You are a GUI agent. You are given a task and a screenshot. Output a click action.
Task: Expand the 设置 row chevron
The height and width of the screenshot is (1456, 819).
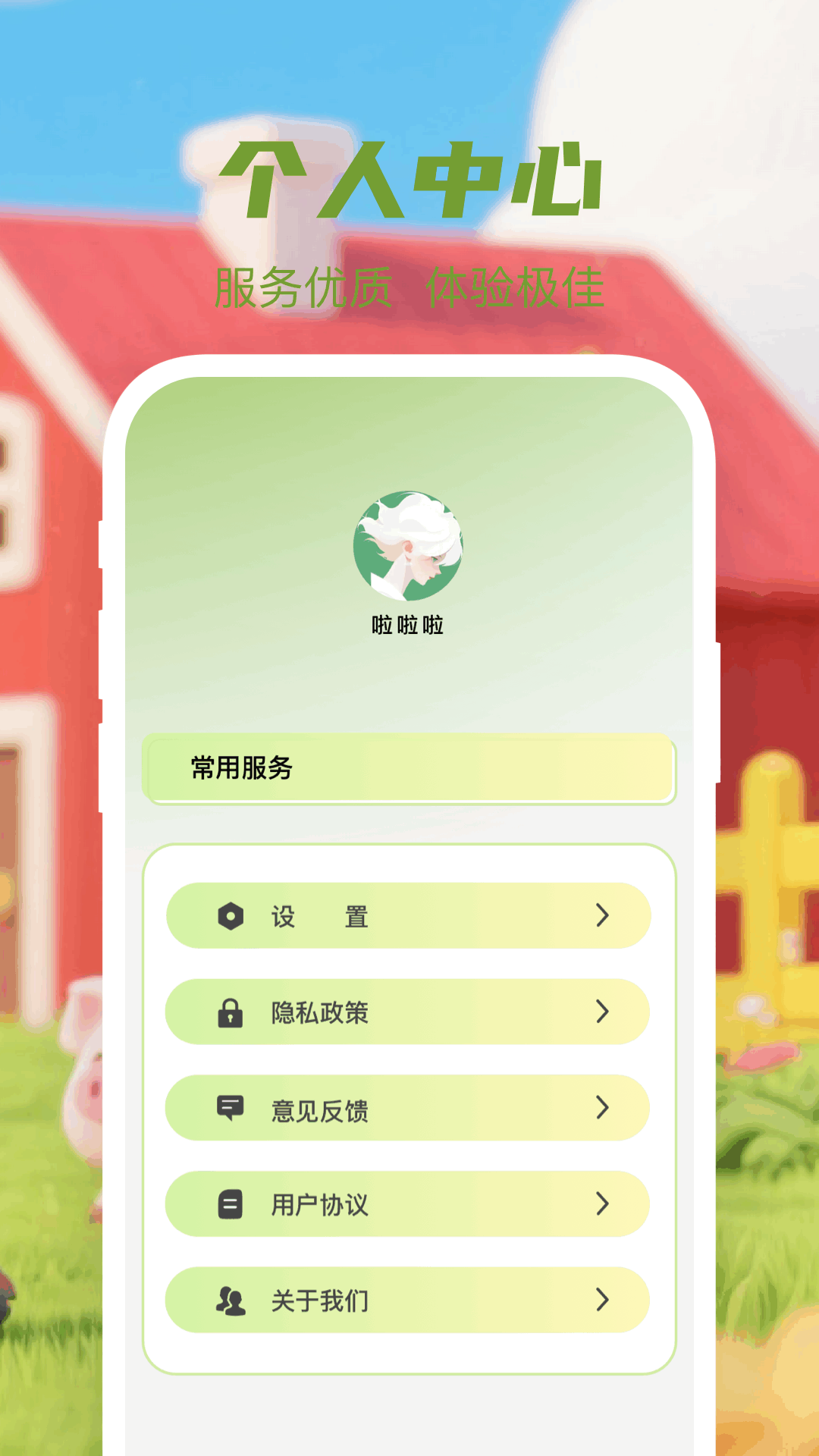[601, 916]
